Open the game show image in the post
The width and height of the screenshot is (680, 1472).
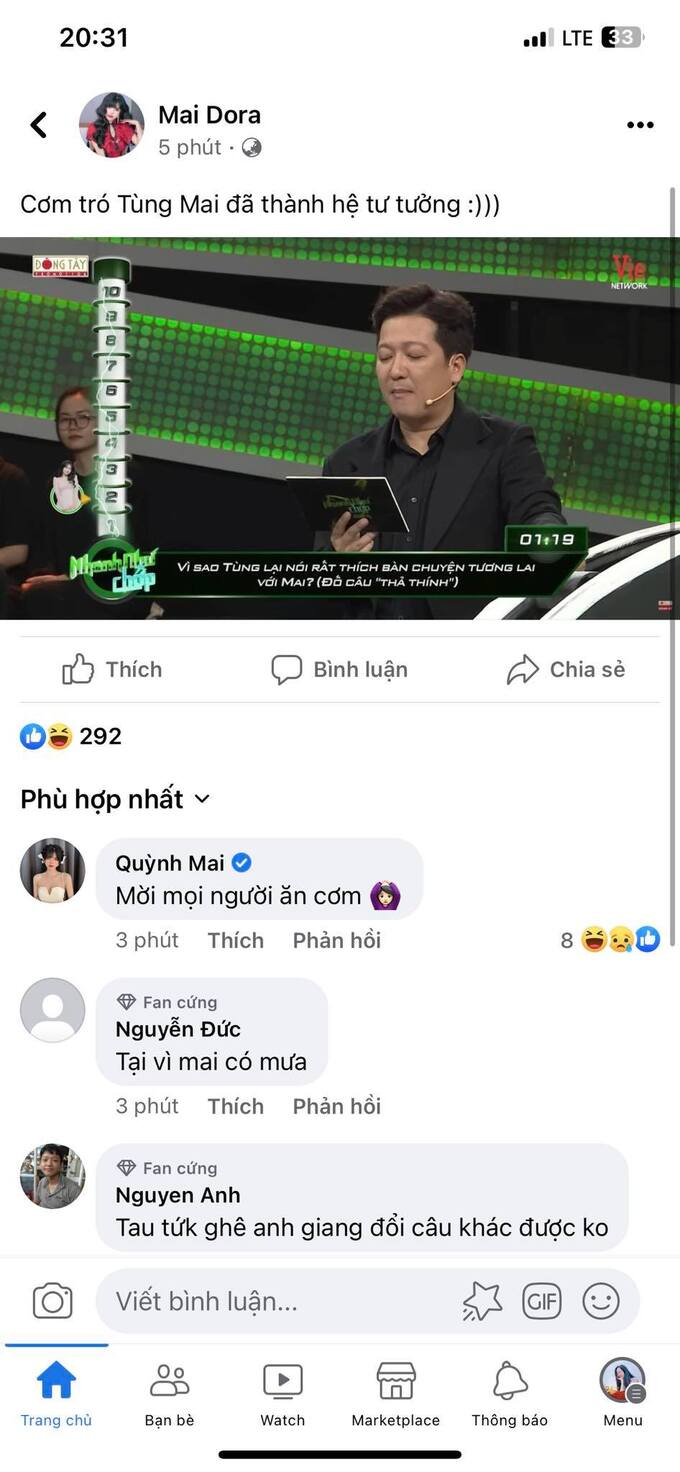coord(340,428)
